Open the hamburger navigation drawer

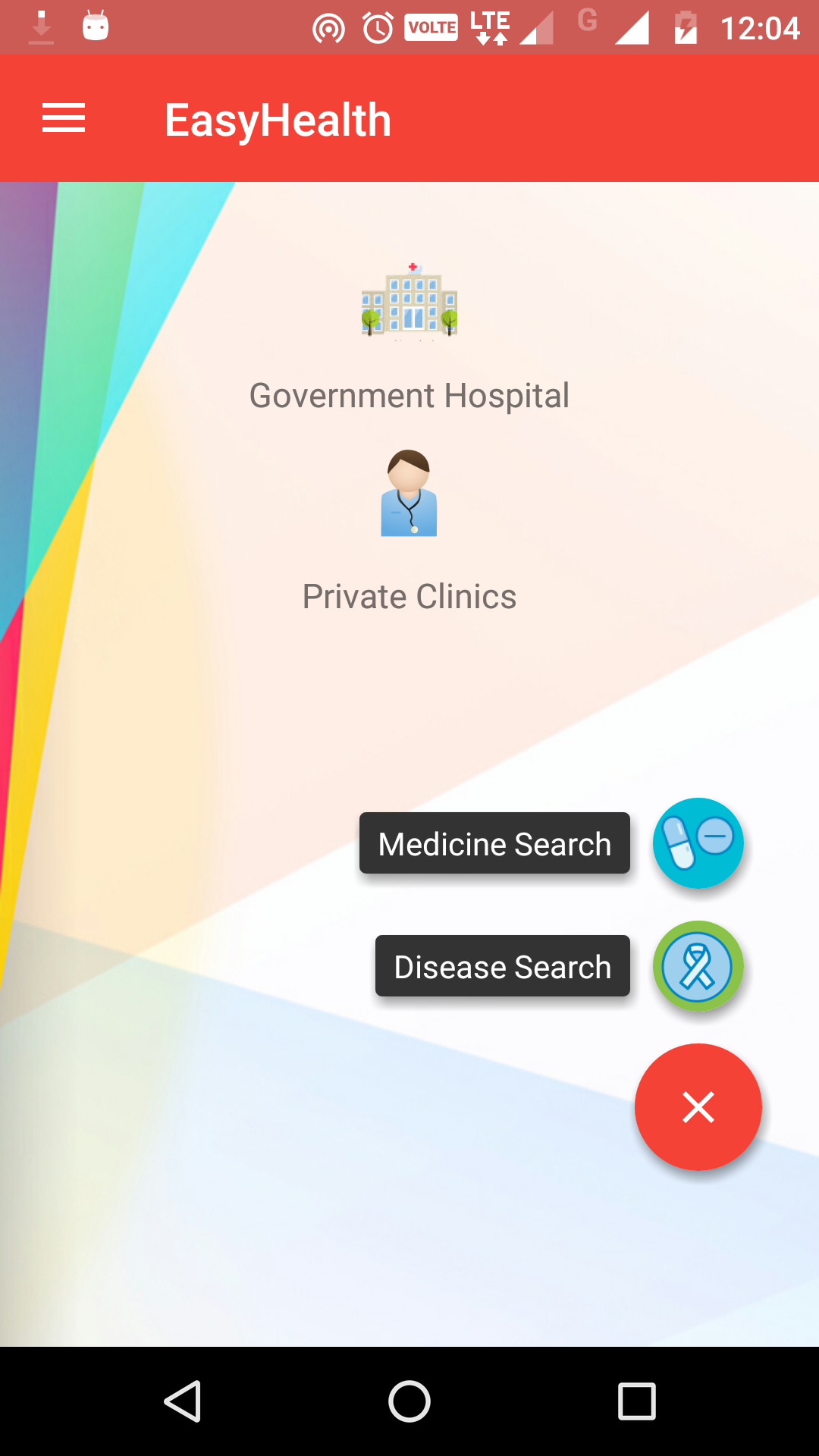pos(64,118)
